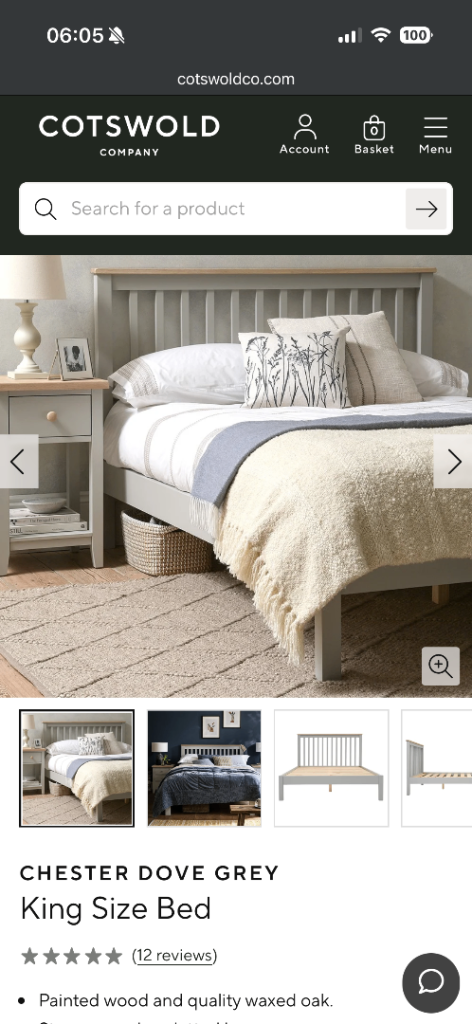The image size is (472, 1024).
Task: Show the previous product image
Action: pyautogui.click(x=18, y=462)
